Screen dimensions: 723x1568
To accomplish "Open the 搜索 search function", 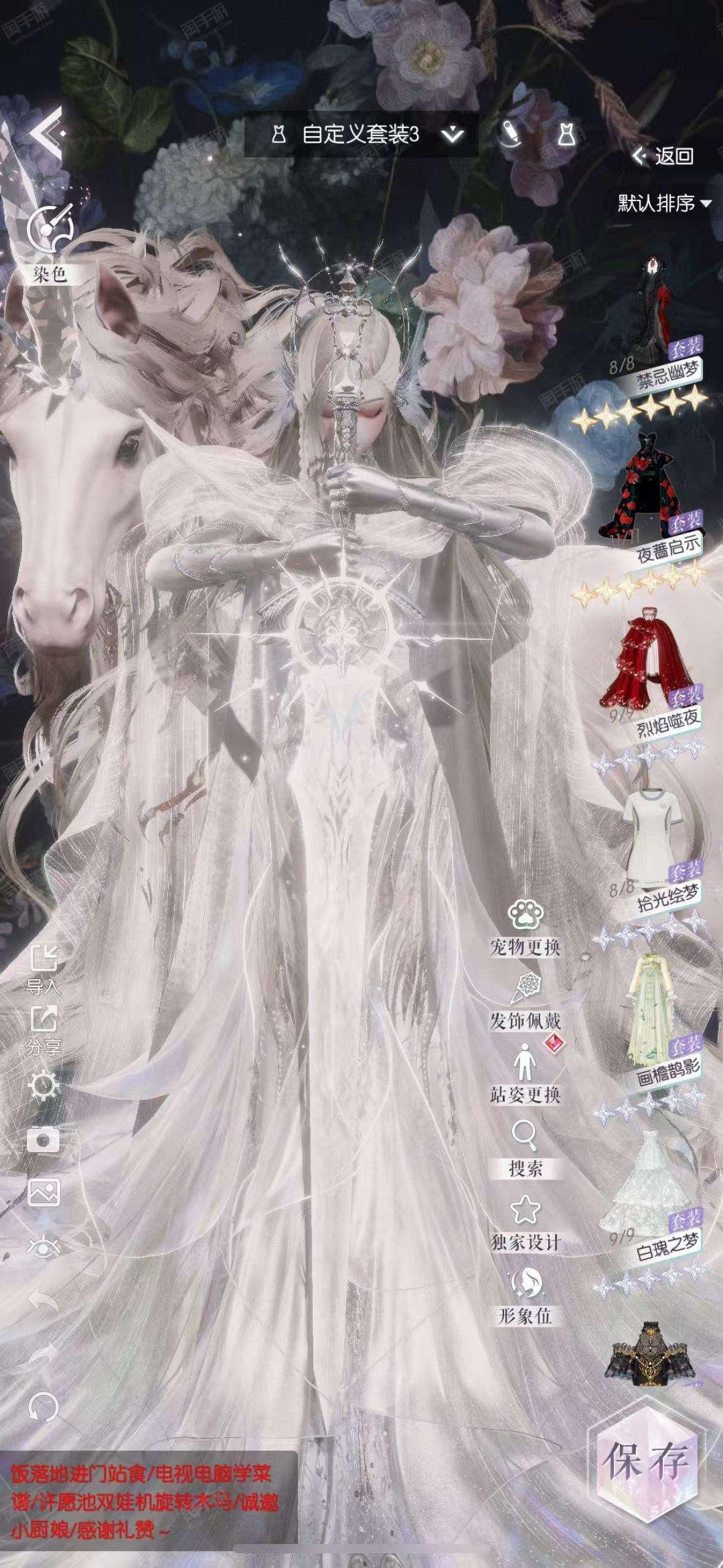I will pyautogui.click(x=525, y=1148).
